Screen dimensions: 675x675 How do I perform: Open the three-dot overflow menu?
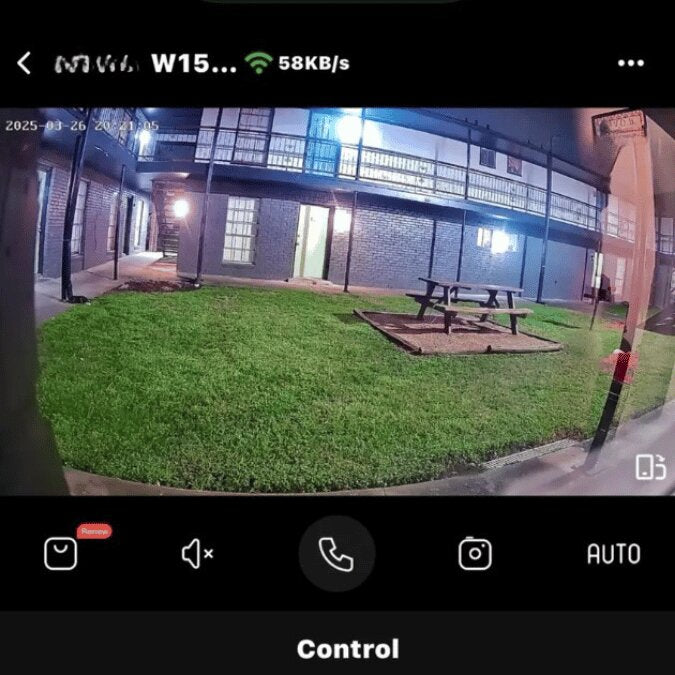[x=631, y=63]
